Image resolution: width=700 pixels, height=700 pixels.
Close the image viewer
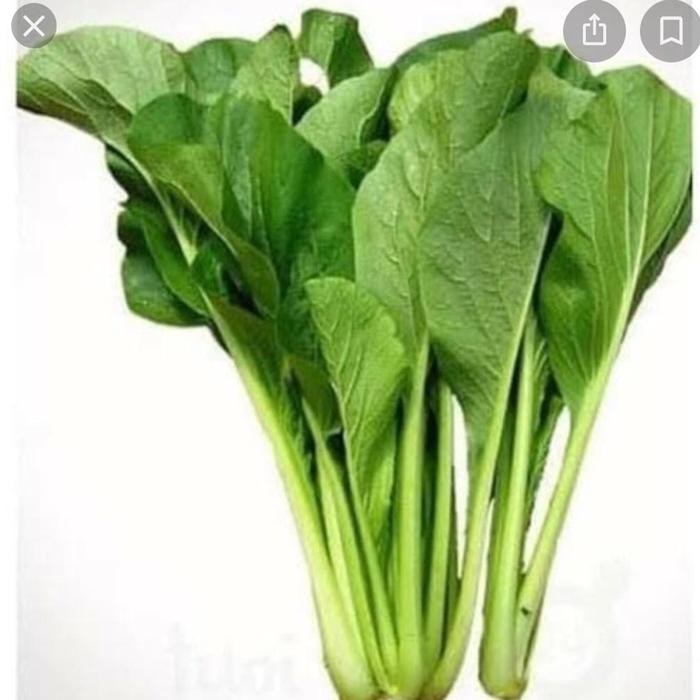pos(34,26)
